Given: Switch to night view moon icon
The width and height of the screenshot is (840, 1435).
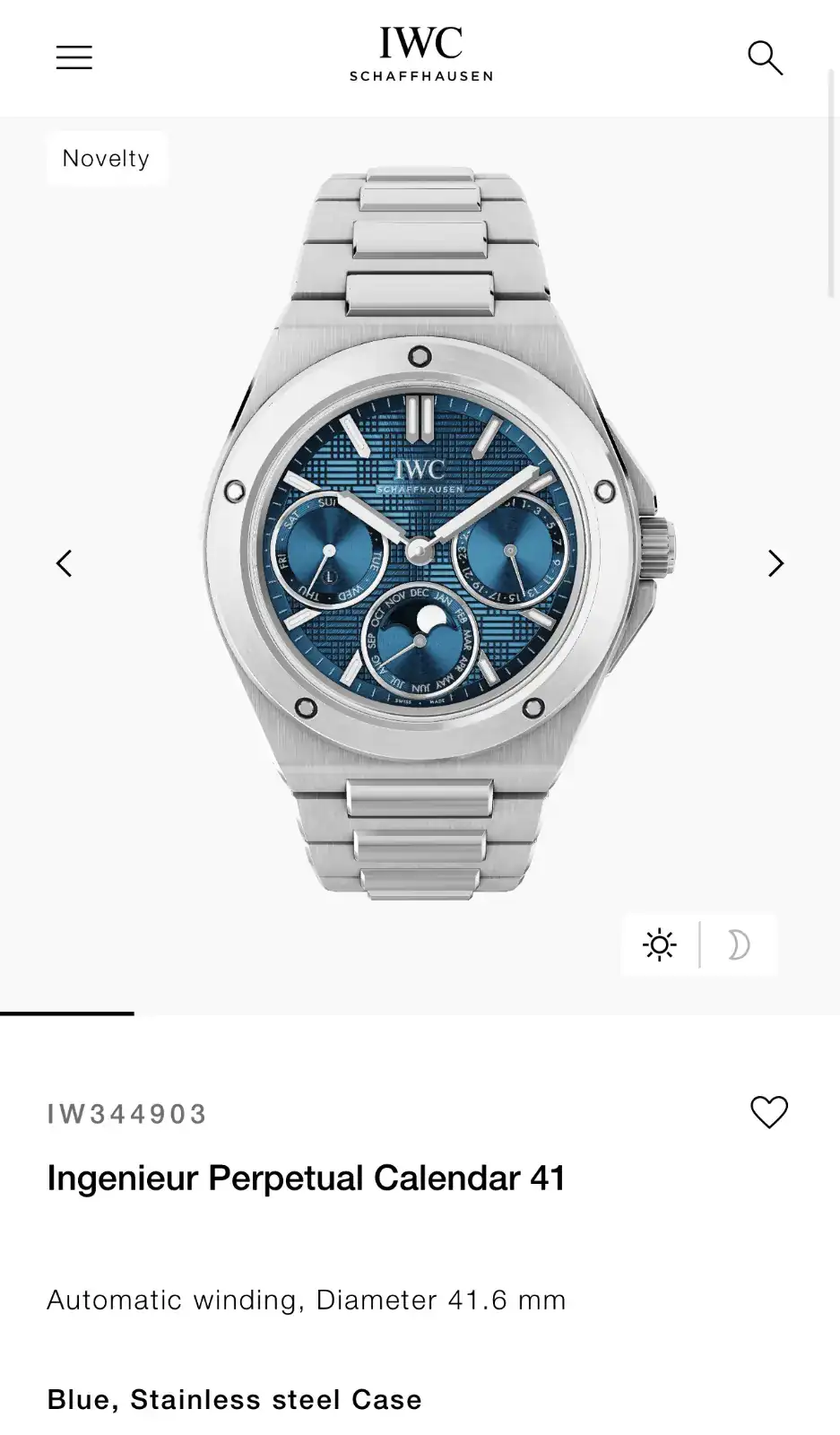Looking at the screenshot, I should pos(739,944).
